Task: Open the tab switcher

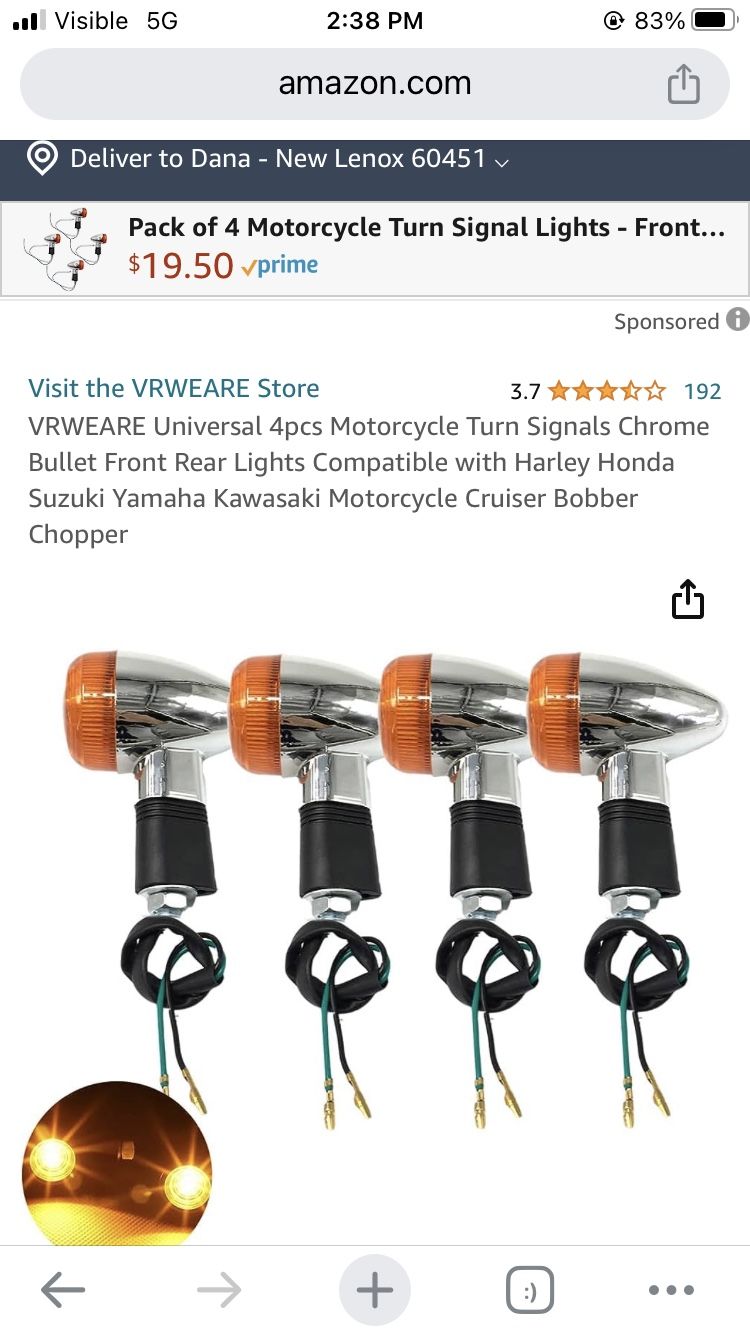Action: [x=530, y=1290]
